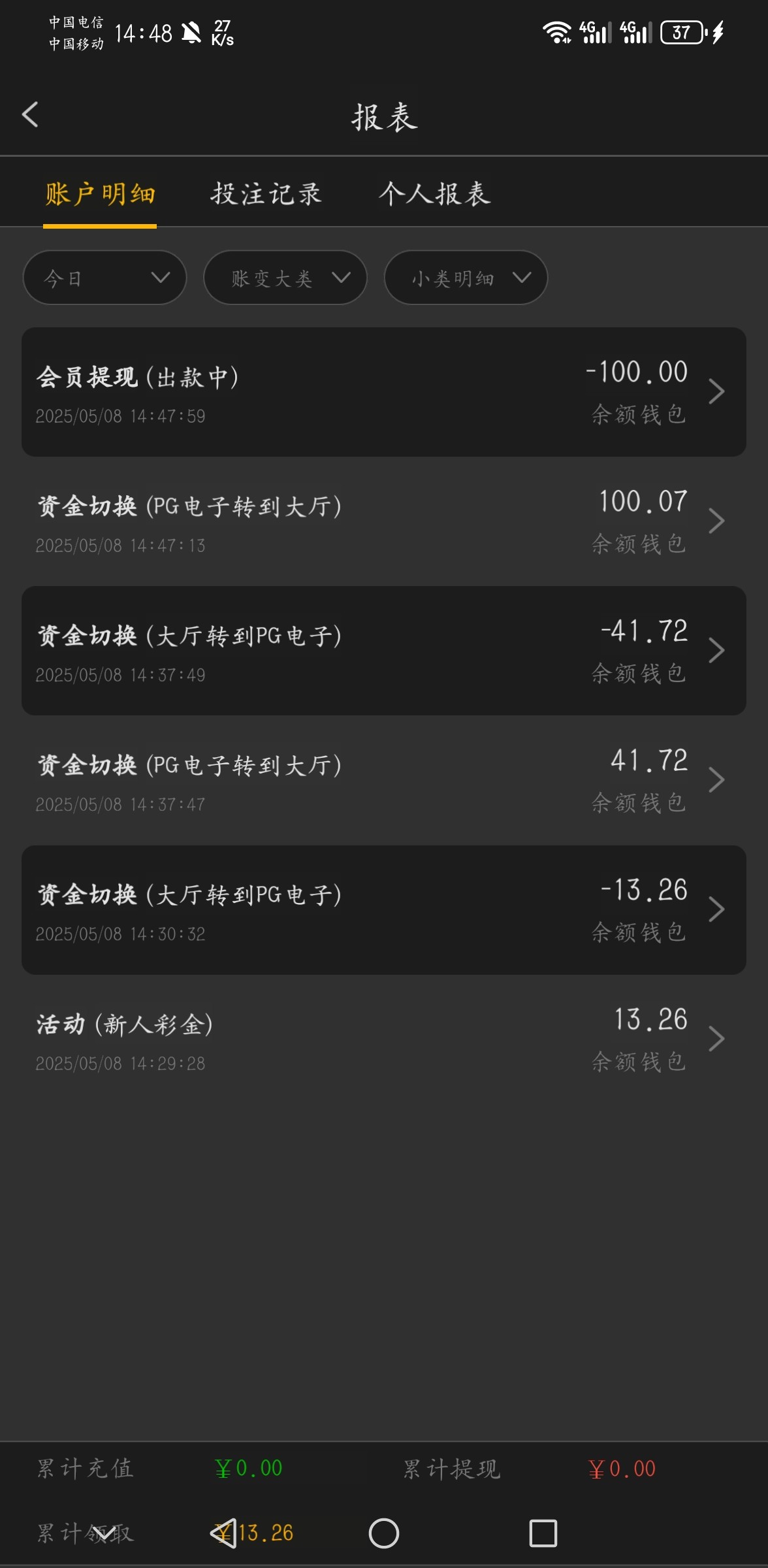Open the -13.26 大厅转到PG电子 record

tap(384, 910)
